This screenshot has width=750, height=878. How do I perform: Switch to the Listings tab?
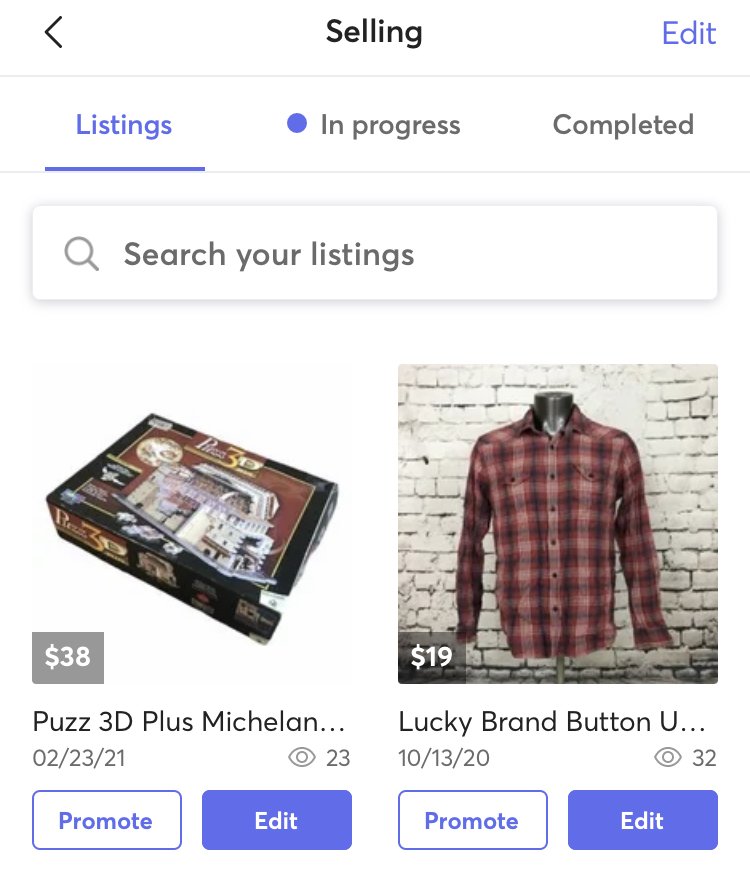(124, 124)
